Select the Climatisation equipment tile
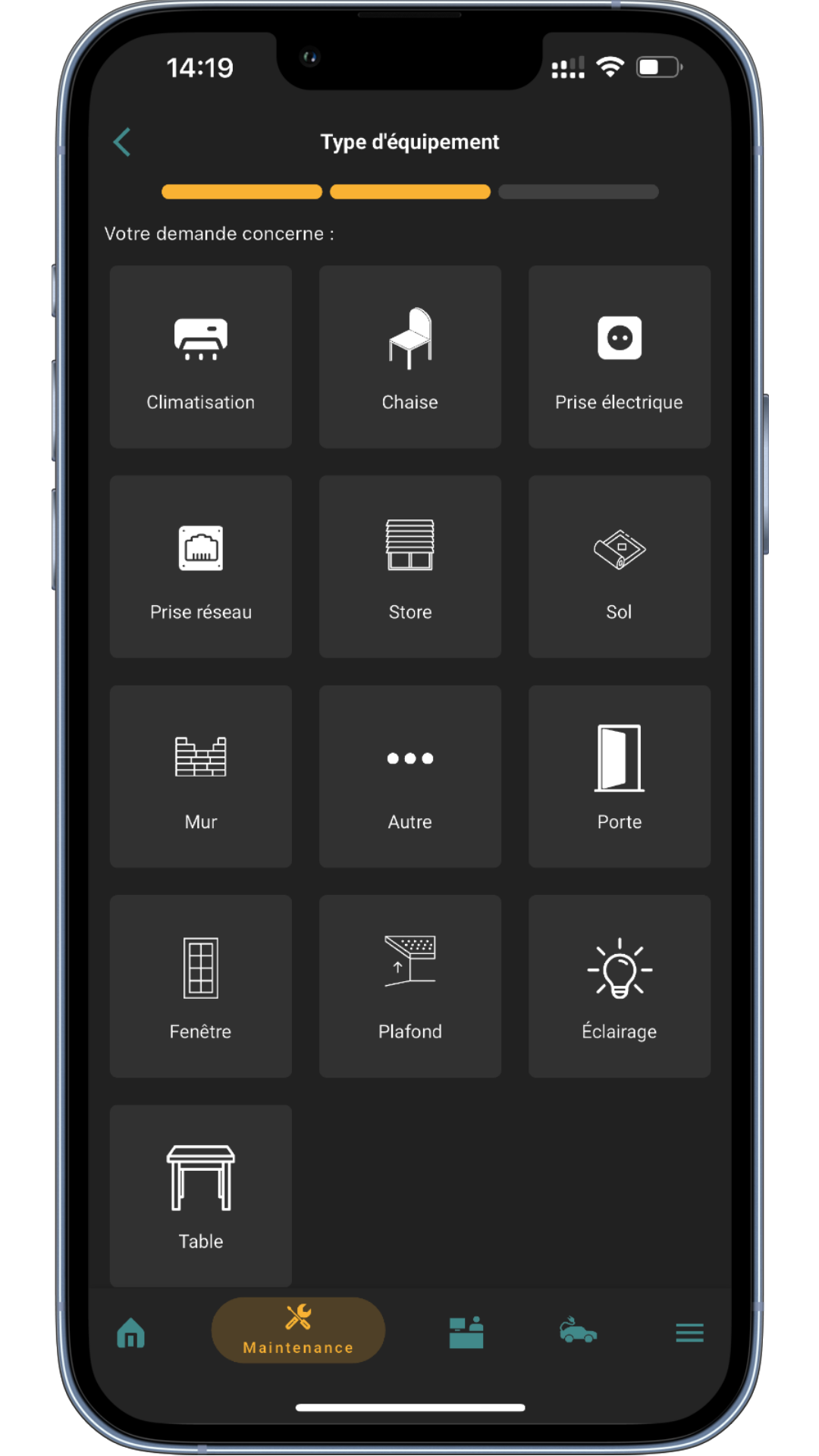This screenshot has height=1456, width=819. pos(201,356)
